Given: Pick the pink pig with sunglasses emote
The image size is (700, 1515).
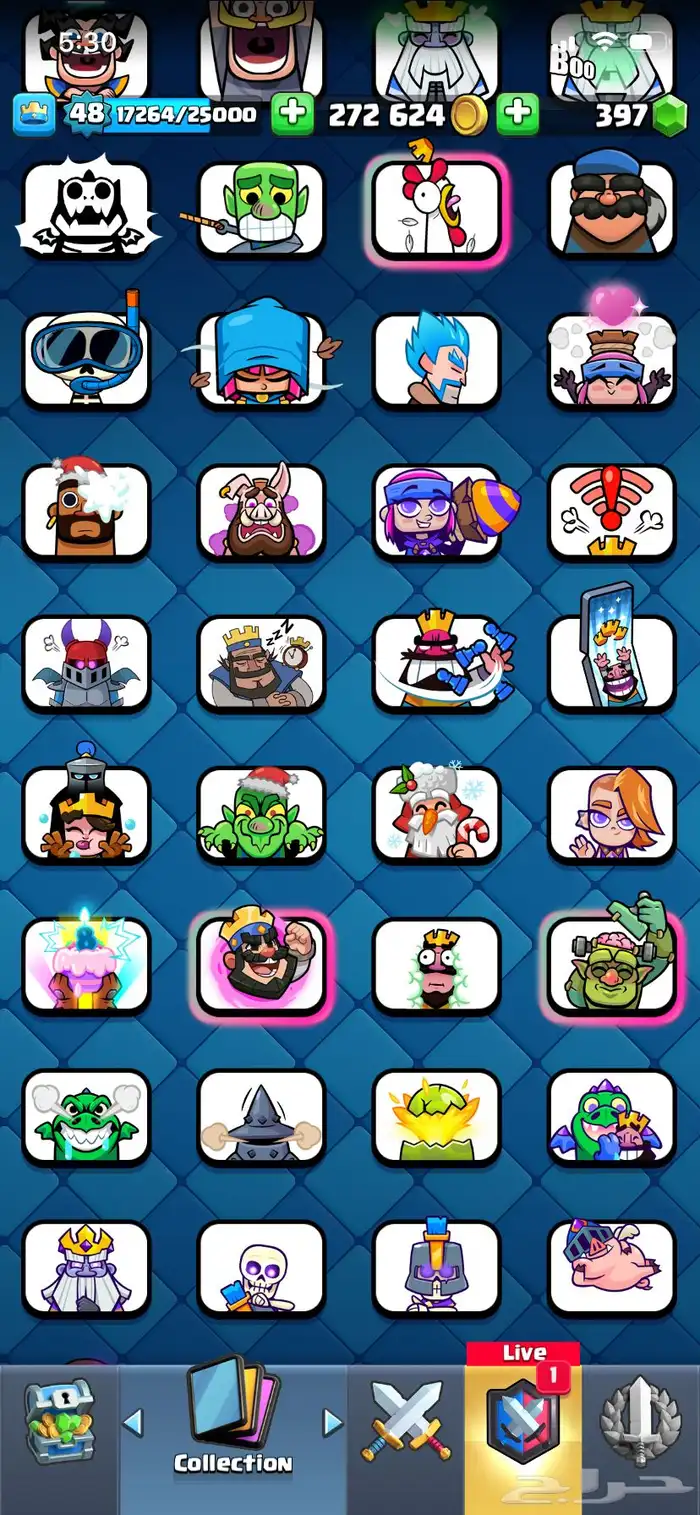Looking at the screenshot, I should (x=611, y=1267).
